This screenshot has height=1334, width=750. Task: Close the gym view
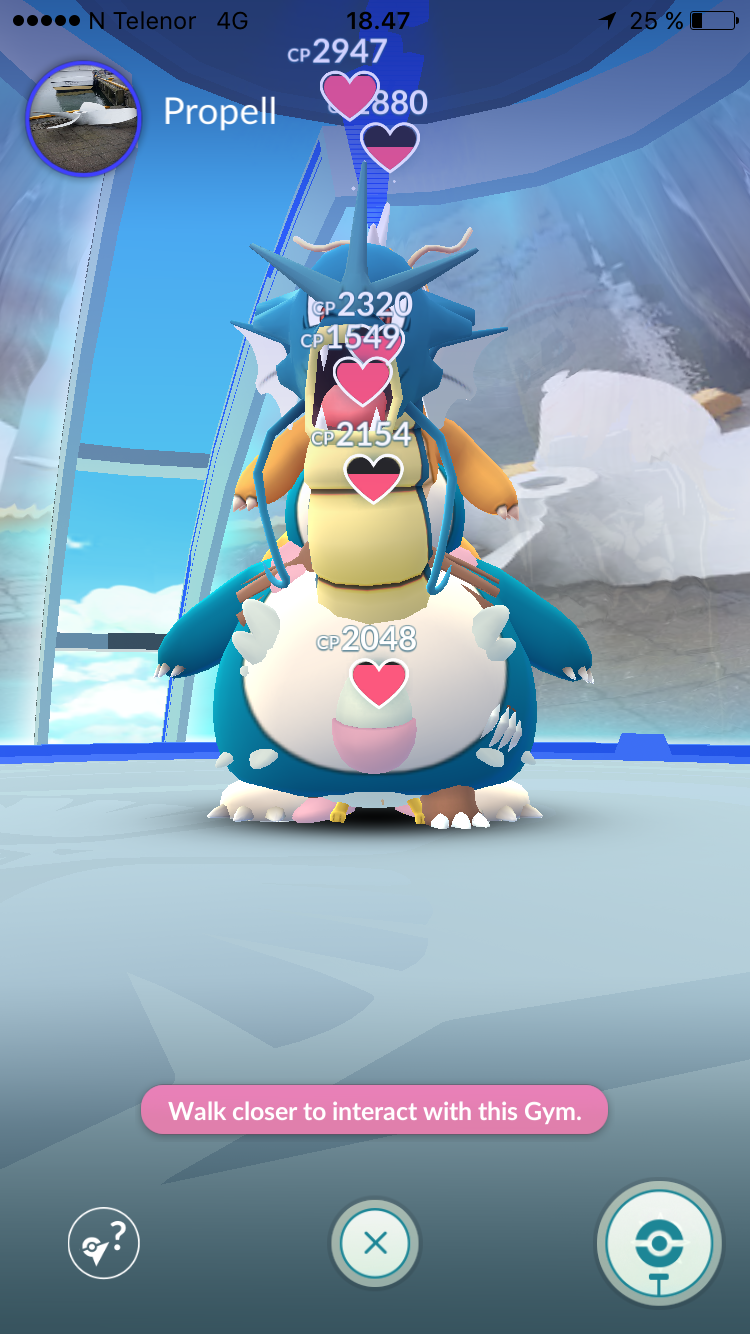375,1244
